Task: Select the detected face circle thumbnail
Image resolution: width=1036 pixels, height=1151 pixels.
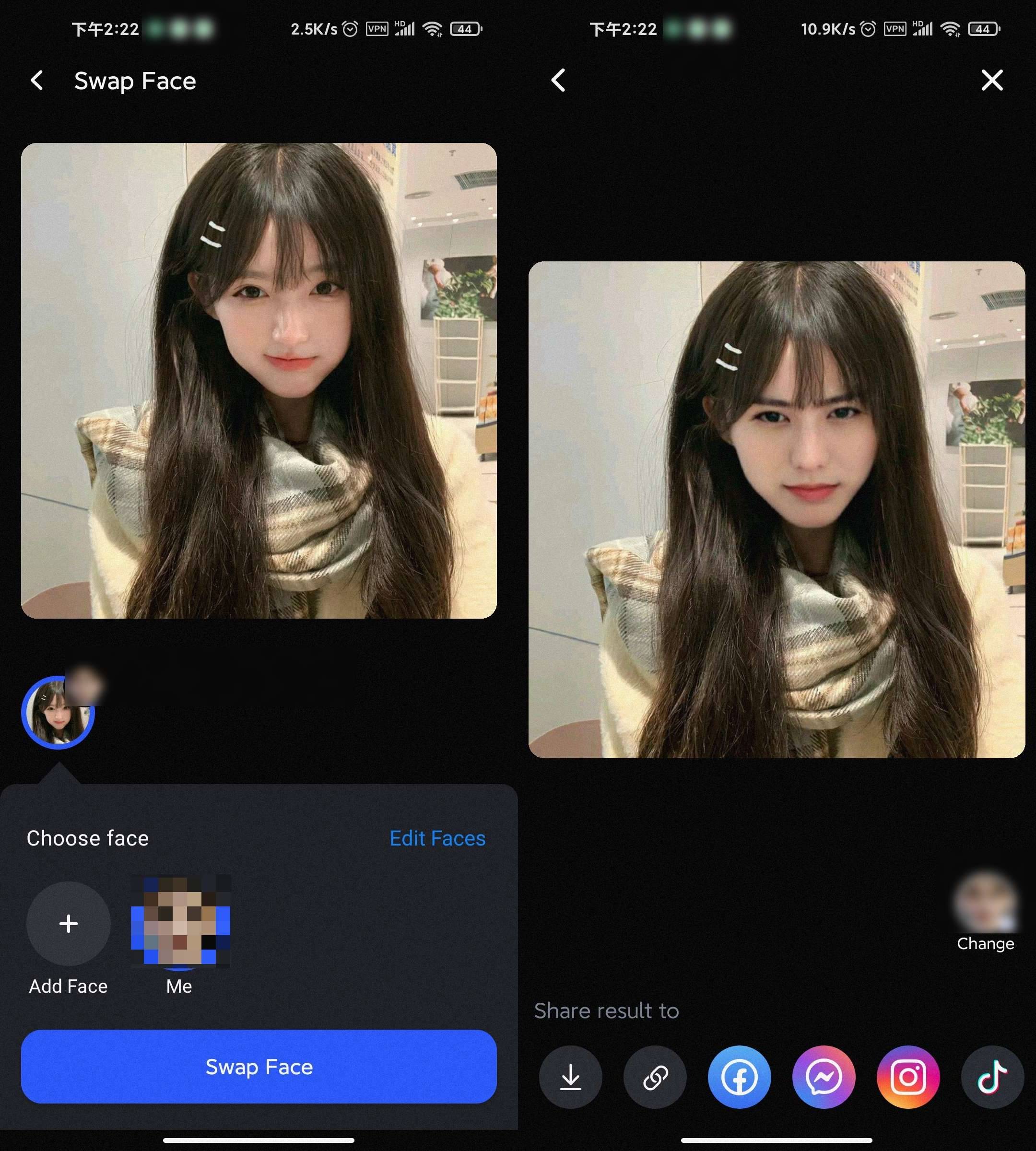Action: tap(58, 713)
